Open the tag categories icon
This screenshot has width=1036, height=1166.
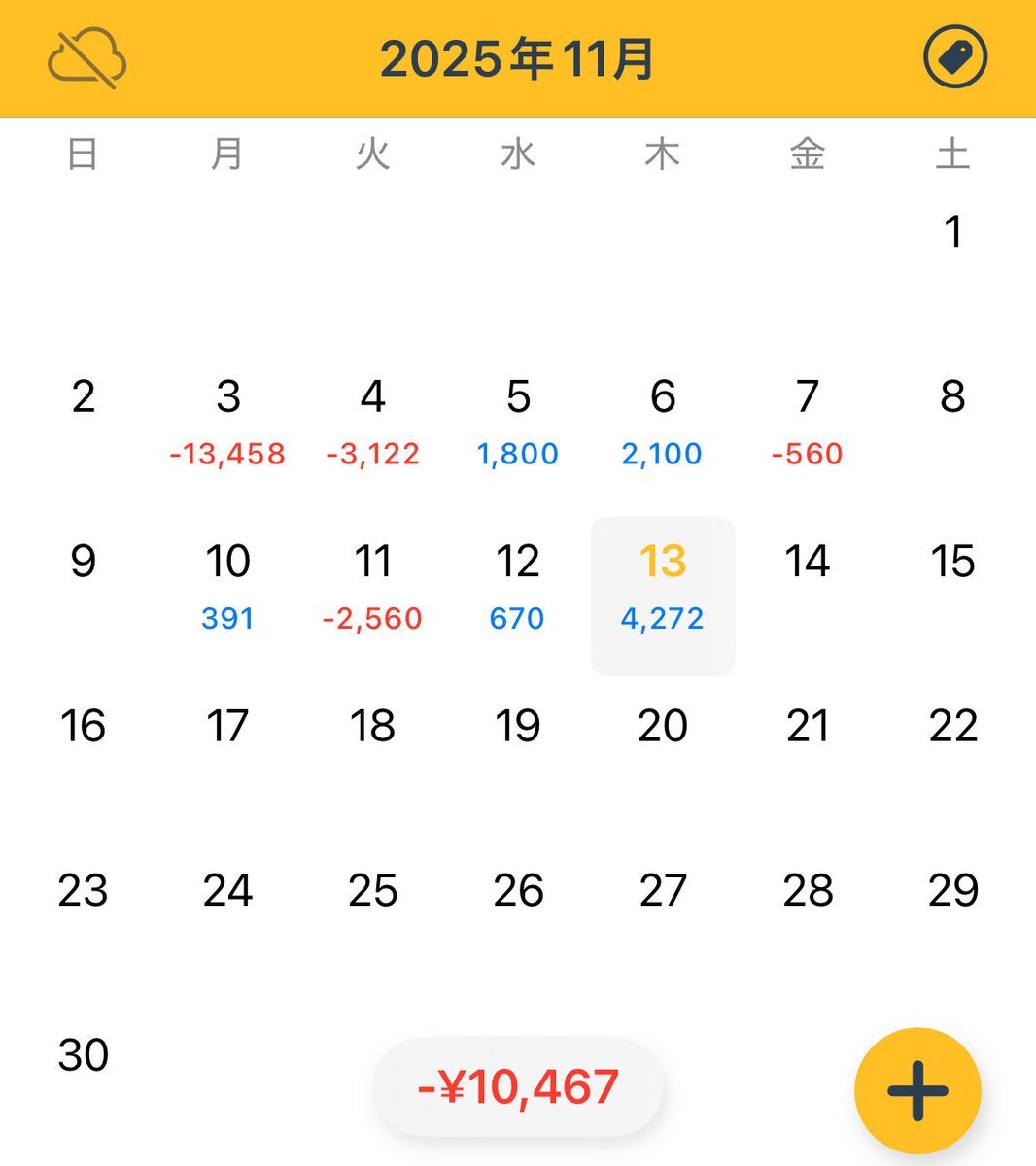(954, 57)
